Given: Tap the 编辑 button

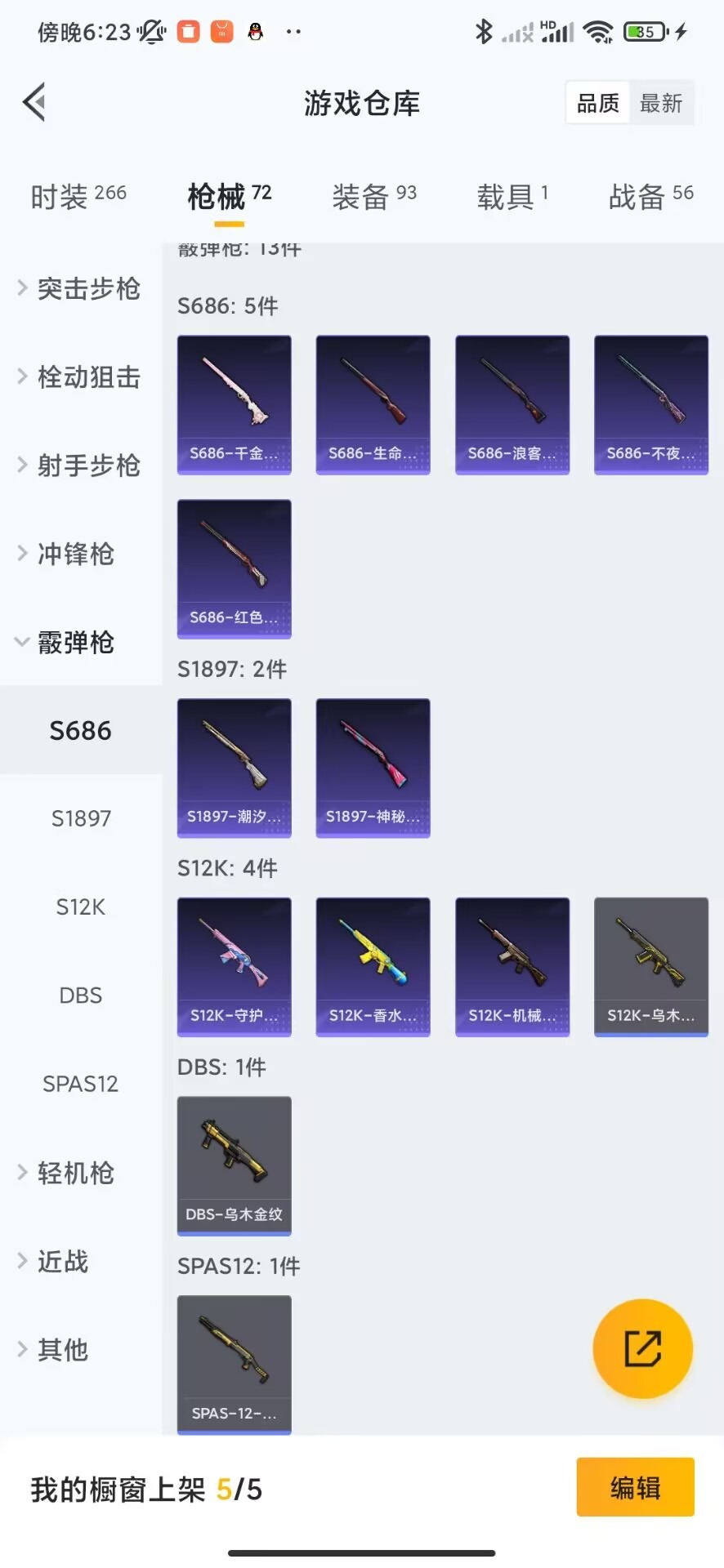Looking at the screenshot, I should coord(635,1487).
